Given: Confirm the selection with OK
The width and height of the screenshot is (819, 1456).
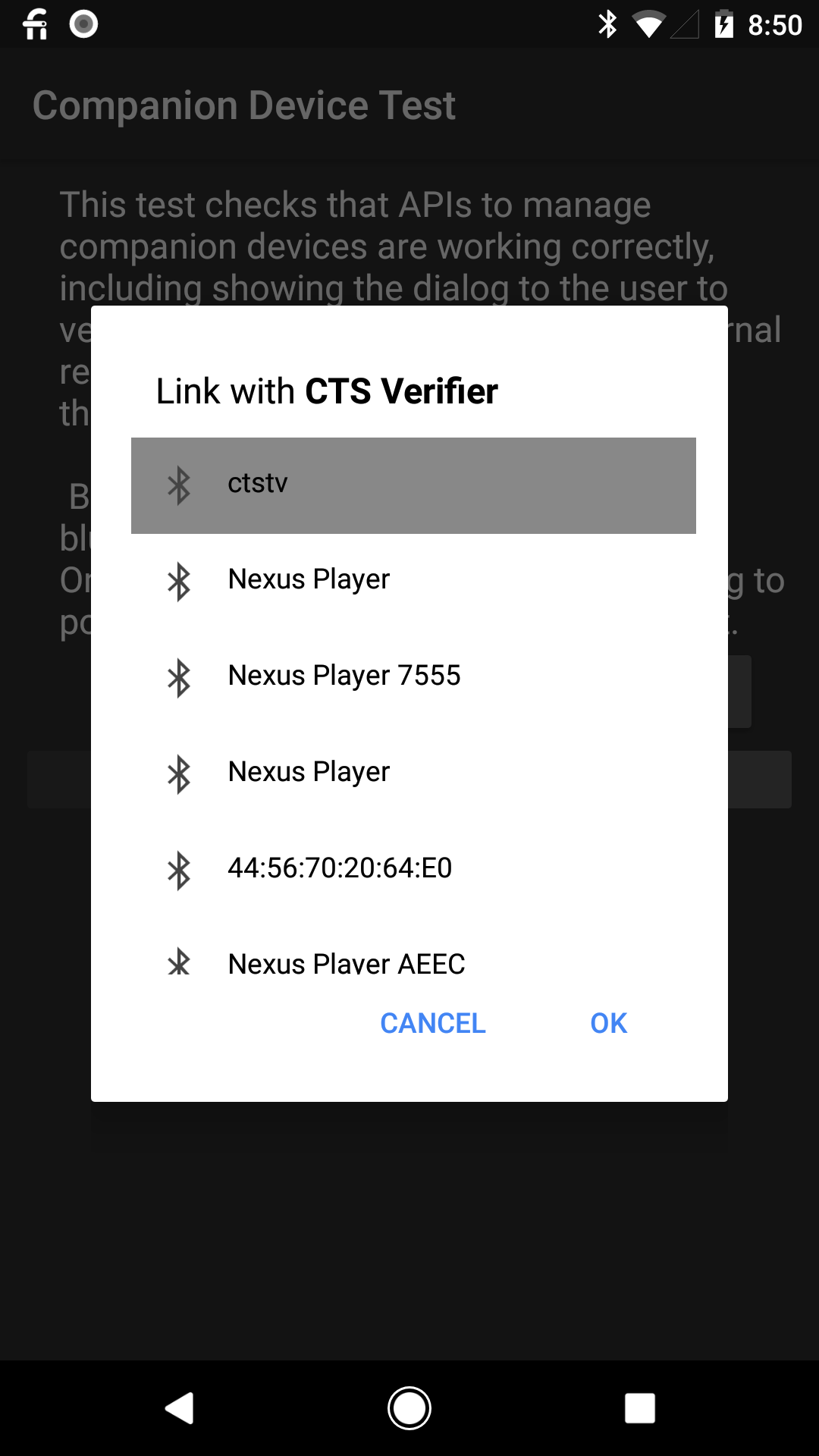Looking at the screenshot, I should pyautogui.click(x=607, y=1022).
